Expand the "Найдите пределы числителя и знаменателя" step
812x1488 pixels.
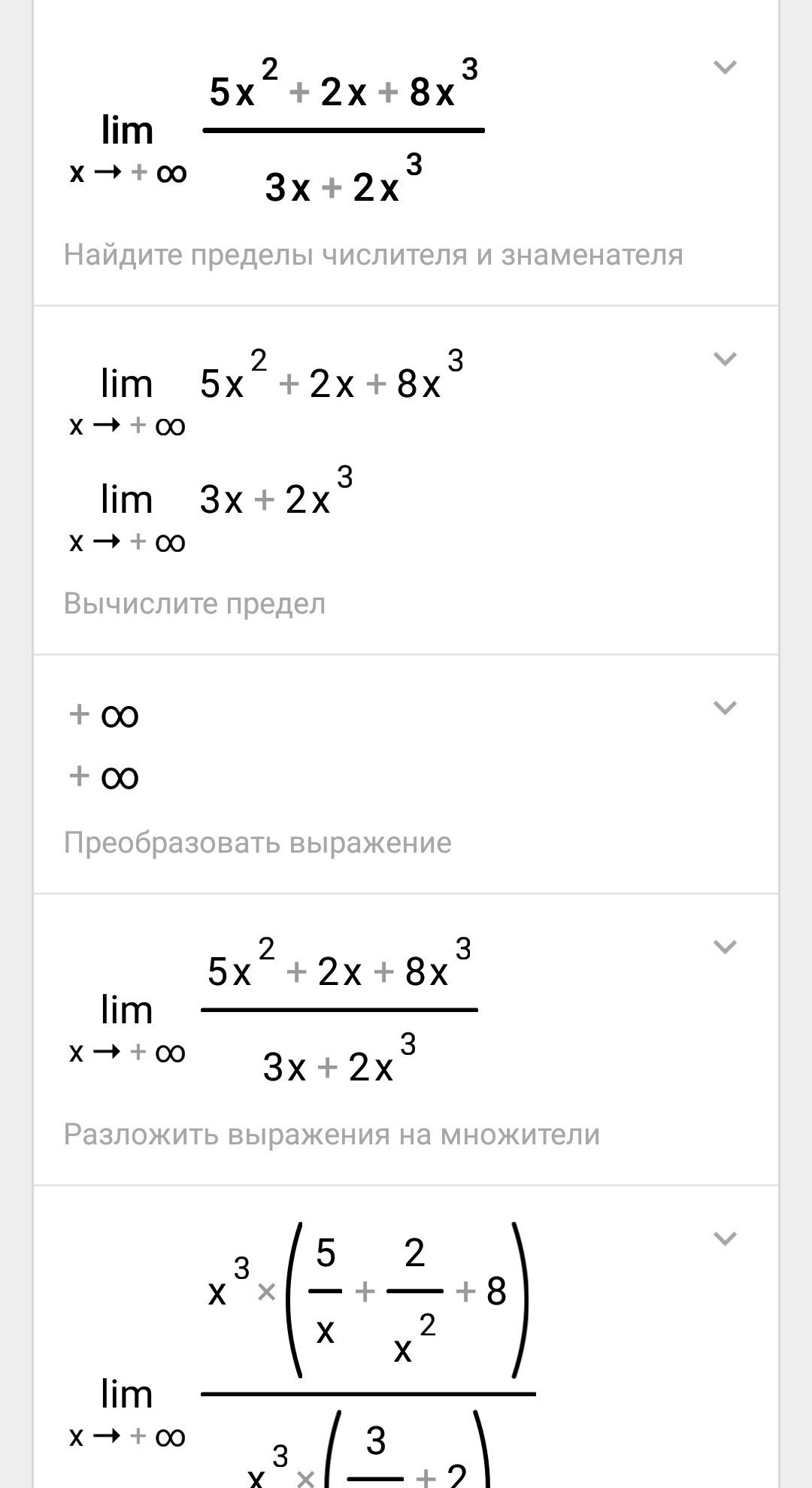(724, 68)
